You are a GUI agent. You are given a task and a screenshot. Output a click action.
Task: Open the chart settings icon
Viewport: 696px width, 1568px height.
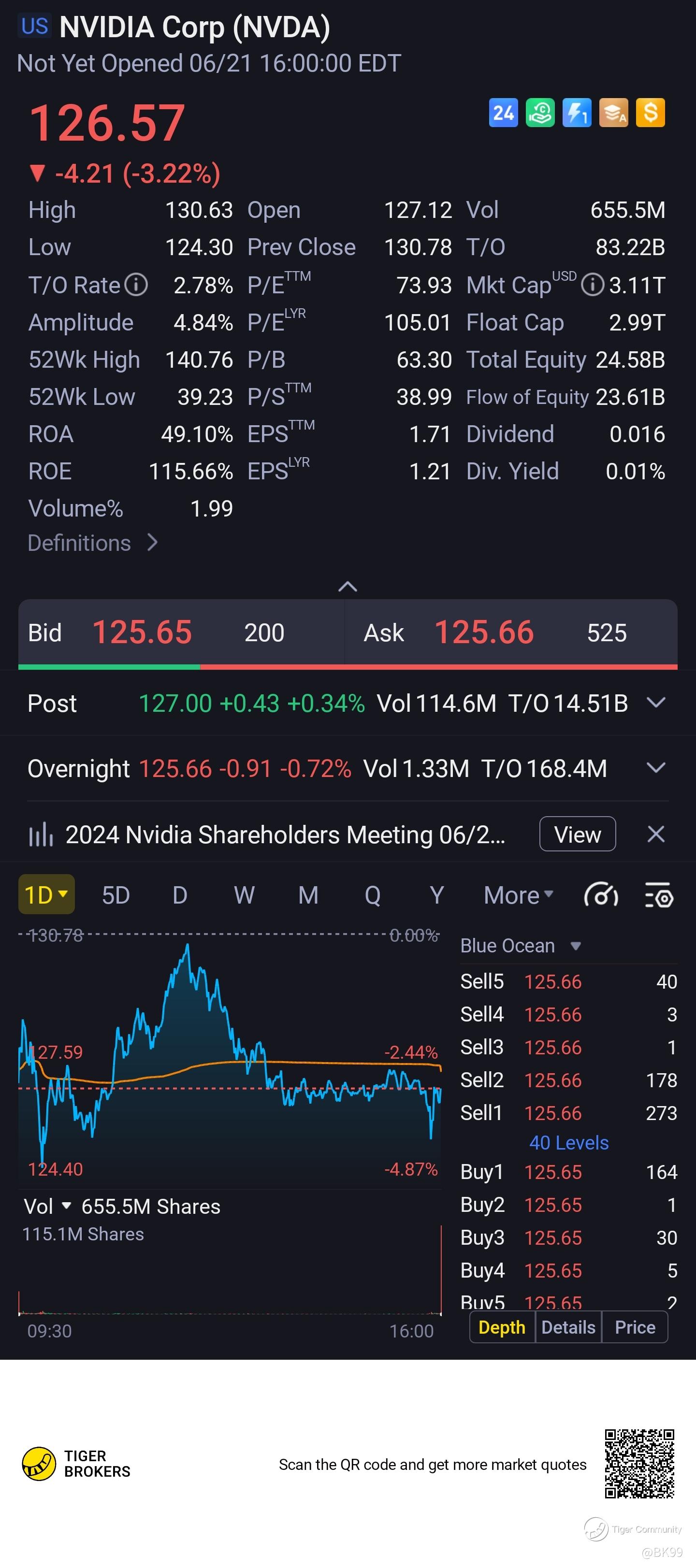659,895
